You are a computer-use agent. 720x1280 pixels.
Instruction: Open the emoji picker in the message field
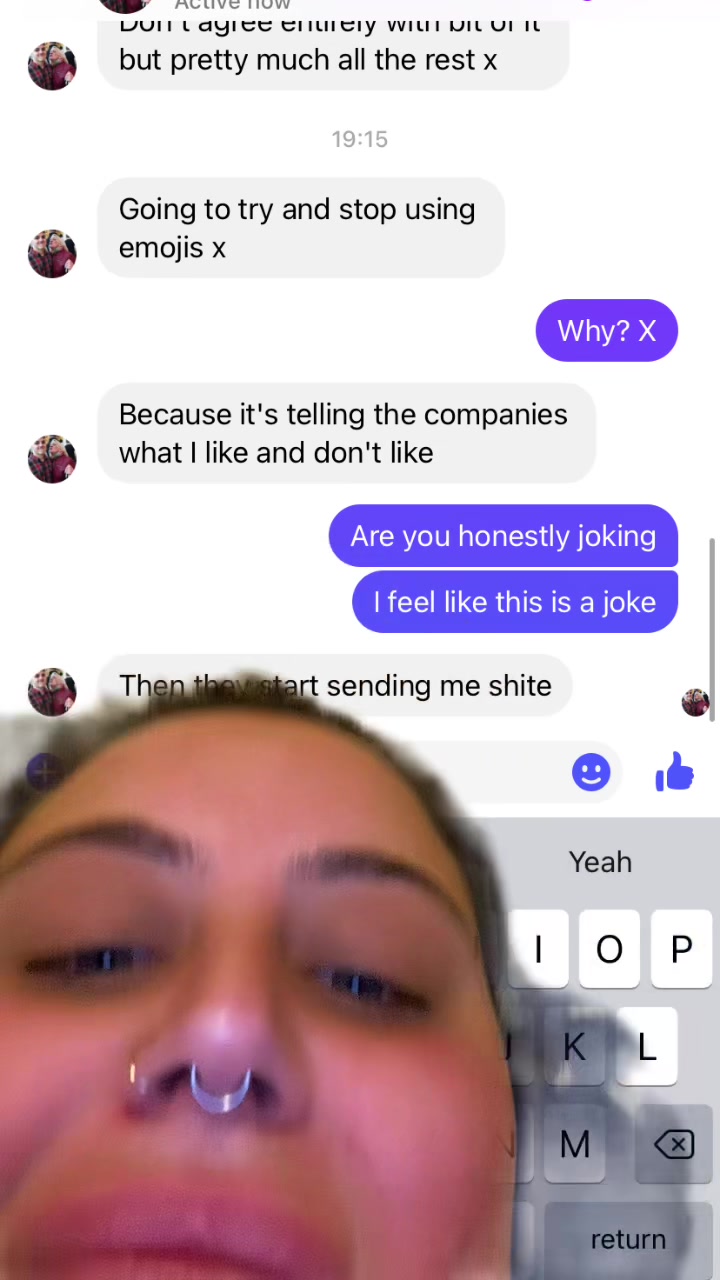coord(591,772)
